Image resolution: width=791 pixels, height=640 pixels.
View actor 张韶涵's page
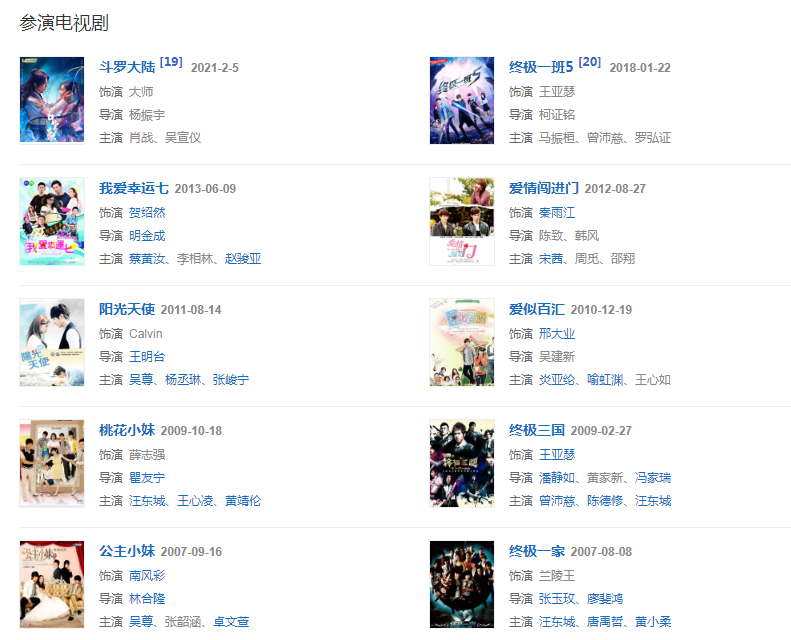tap(183, 621)
